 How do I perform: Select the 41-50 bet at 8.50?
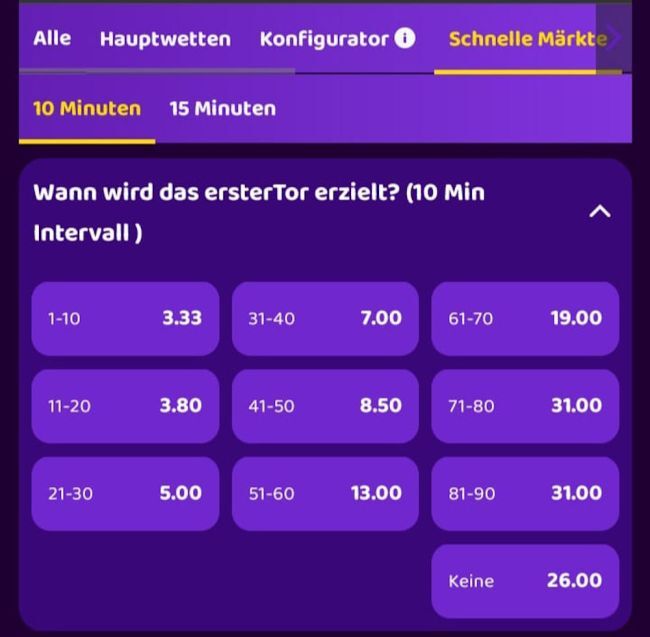click(x=325, y=406)
